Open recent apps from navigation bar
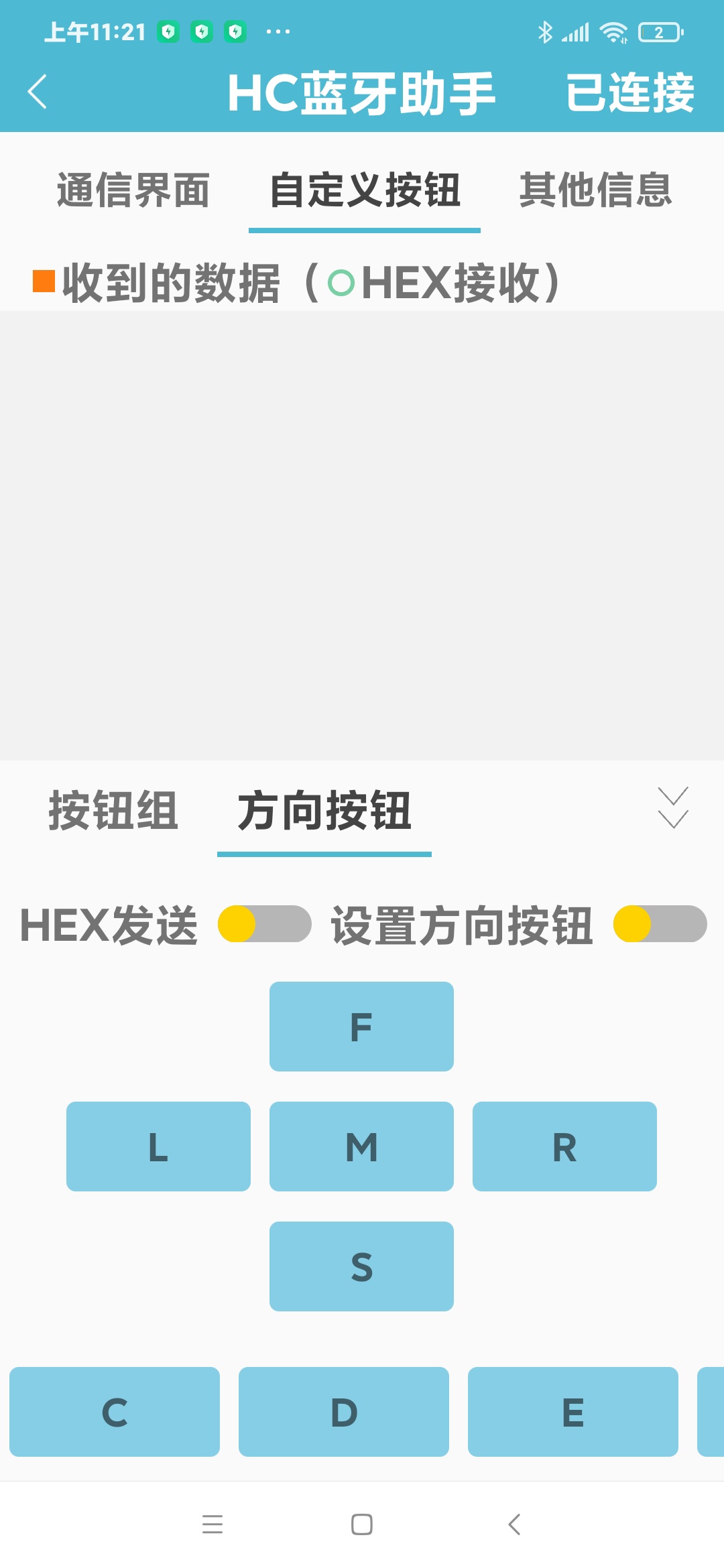724x1568 pixels. 213,1524
